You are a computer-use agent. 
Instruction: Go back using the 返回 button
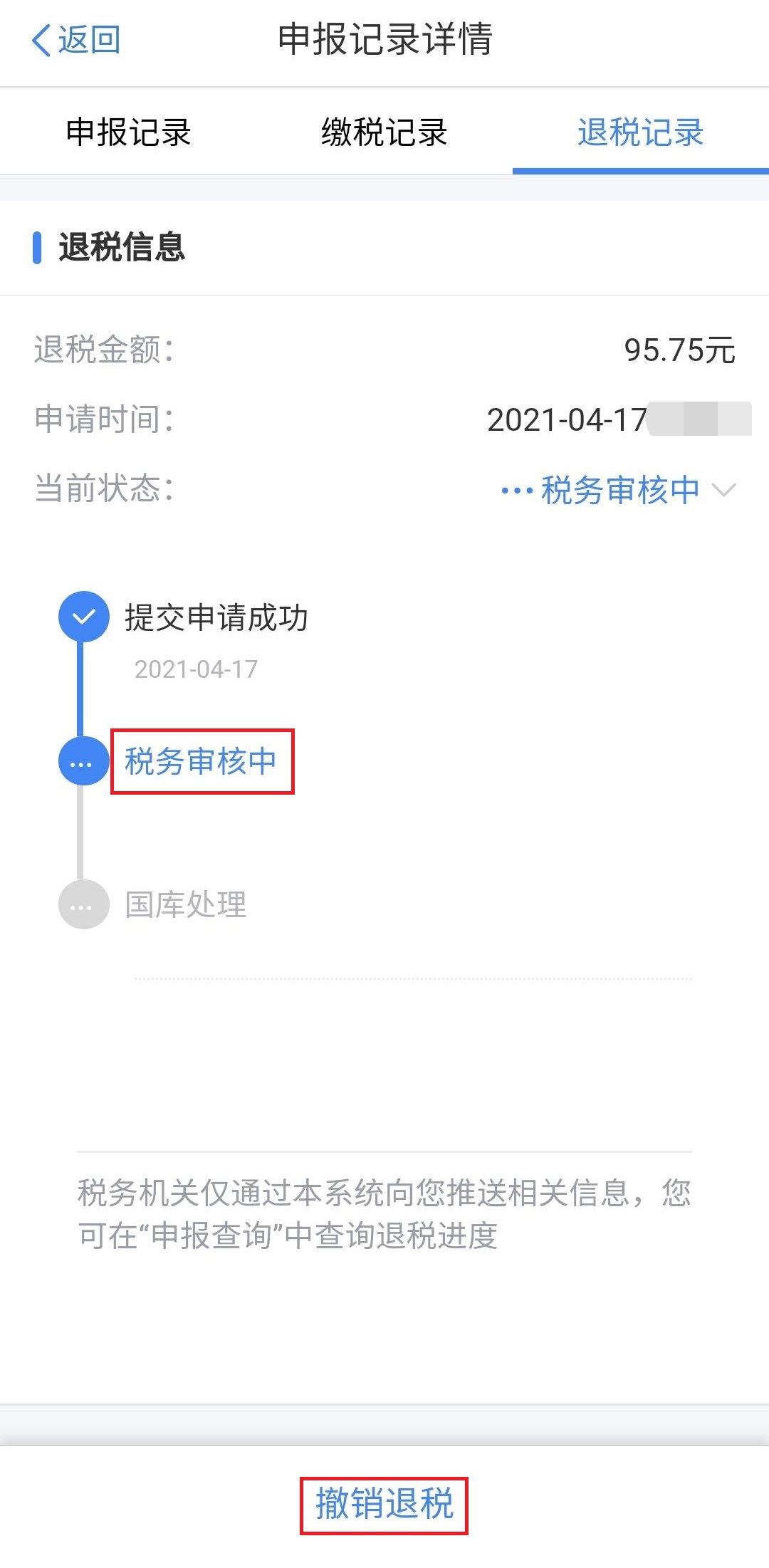pyautogui.click(x=76, y=40)
